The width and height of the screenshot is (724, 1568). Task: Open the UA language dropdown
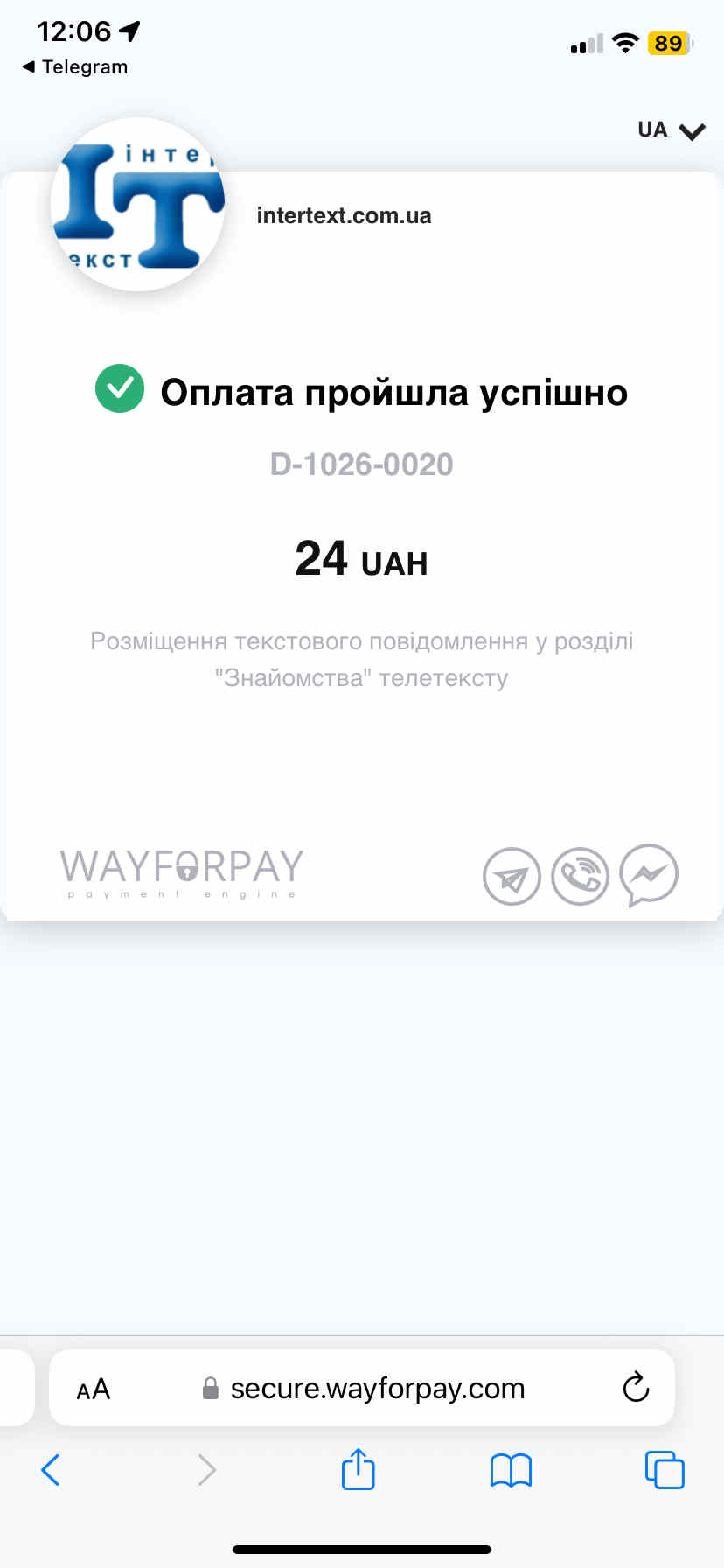pos(671,130)
